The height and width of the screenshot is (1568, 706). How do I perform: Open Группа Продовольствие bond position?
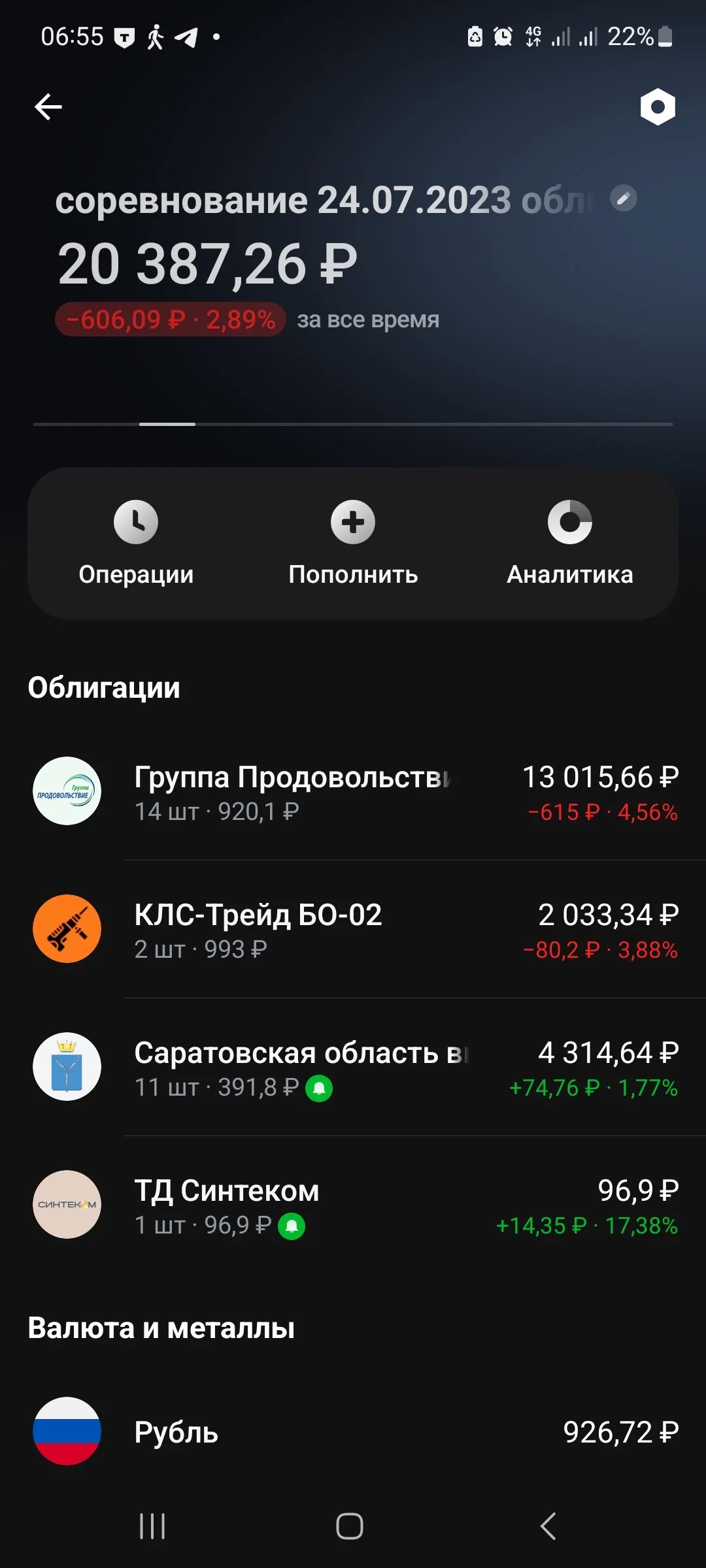pos(353,791)
